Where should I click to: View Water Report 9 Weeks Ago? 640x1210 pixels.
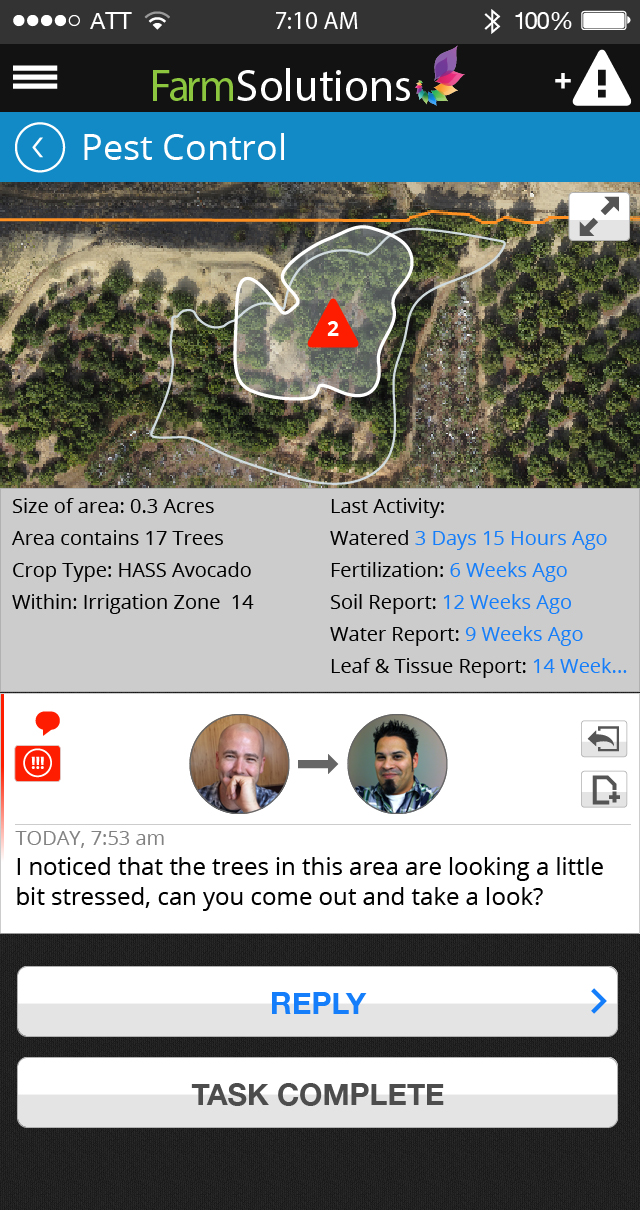pos(523,634)
